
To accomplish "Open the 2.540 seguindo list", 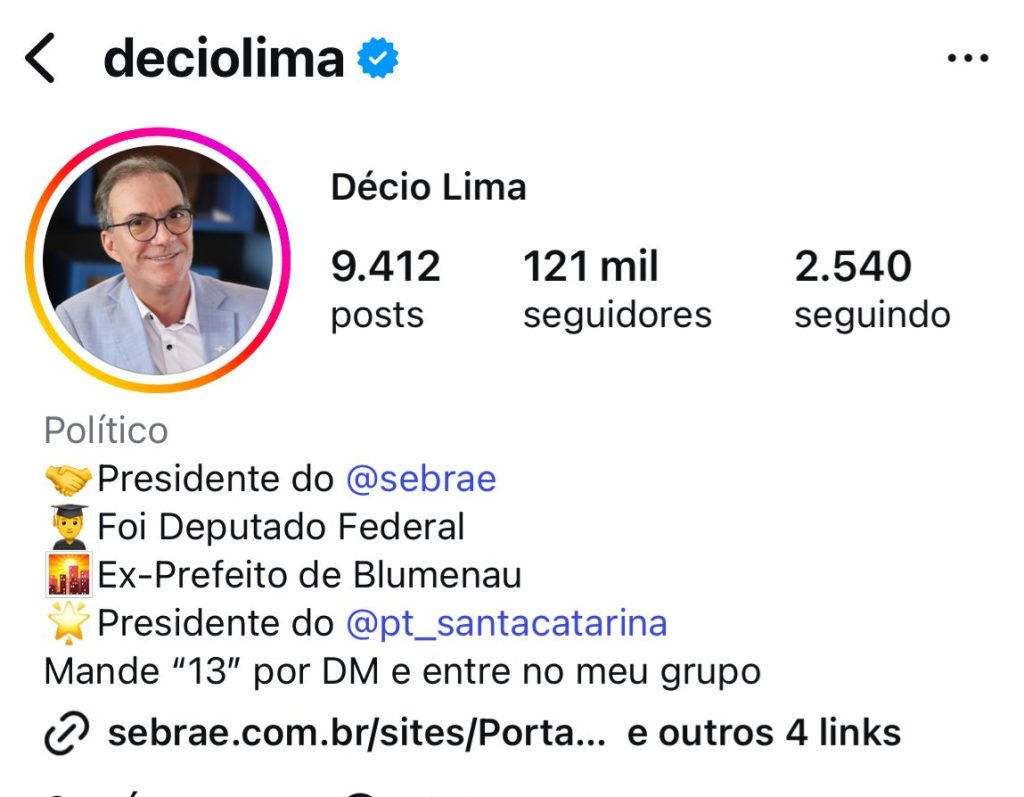I will (x=872, y=289).
